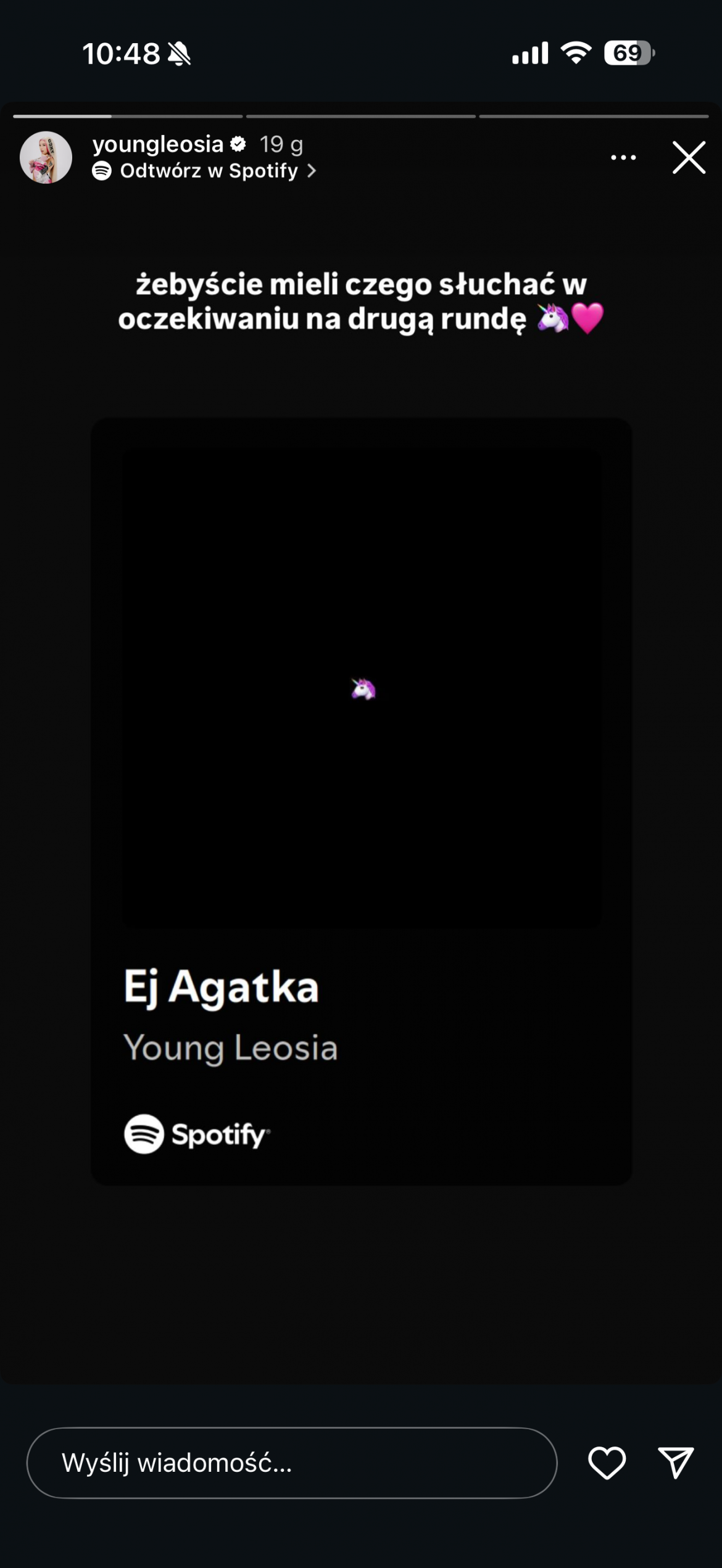Share this story via the paper plane
Image resolution: width=722 pixels, height=1568 pixels.
click(676, 1463)
